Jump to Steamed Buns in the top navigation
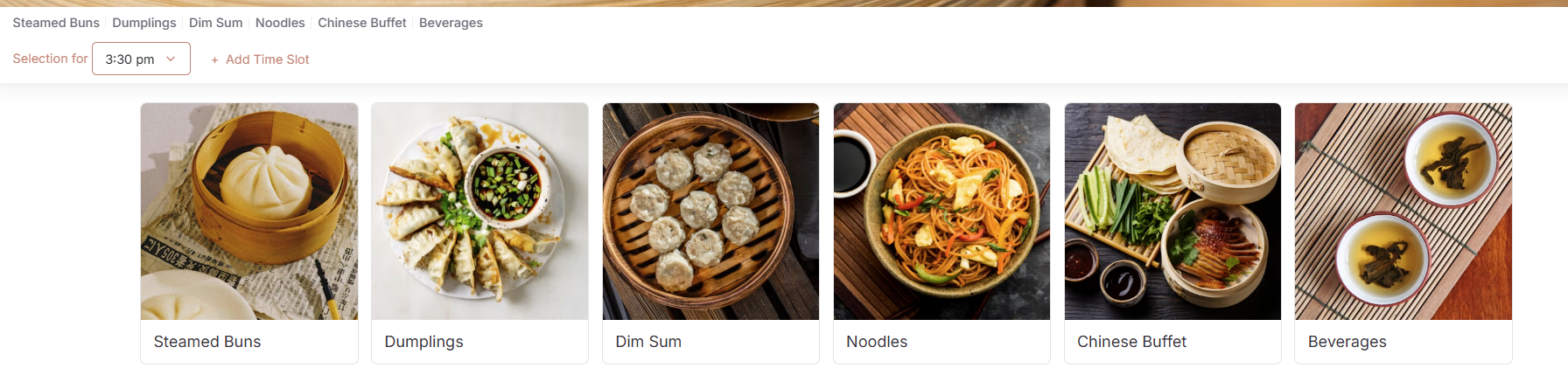This screenshot has width=1568, height=382. tap(56, 23)
